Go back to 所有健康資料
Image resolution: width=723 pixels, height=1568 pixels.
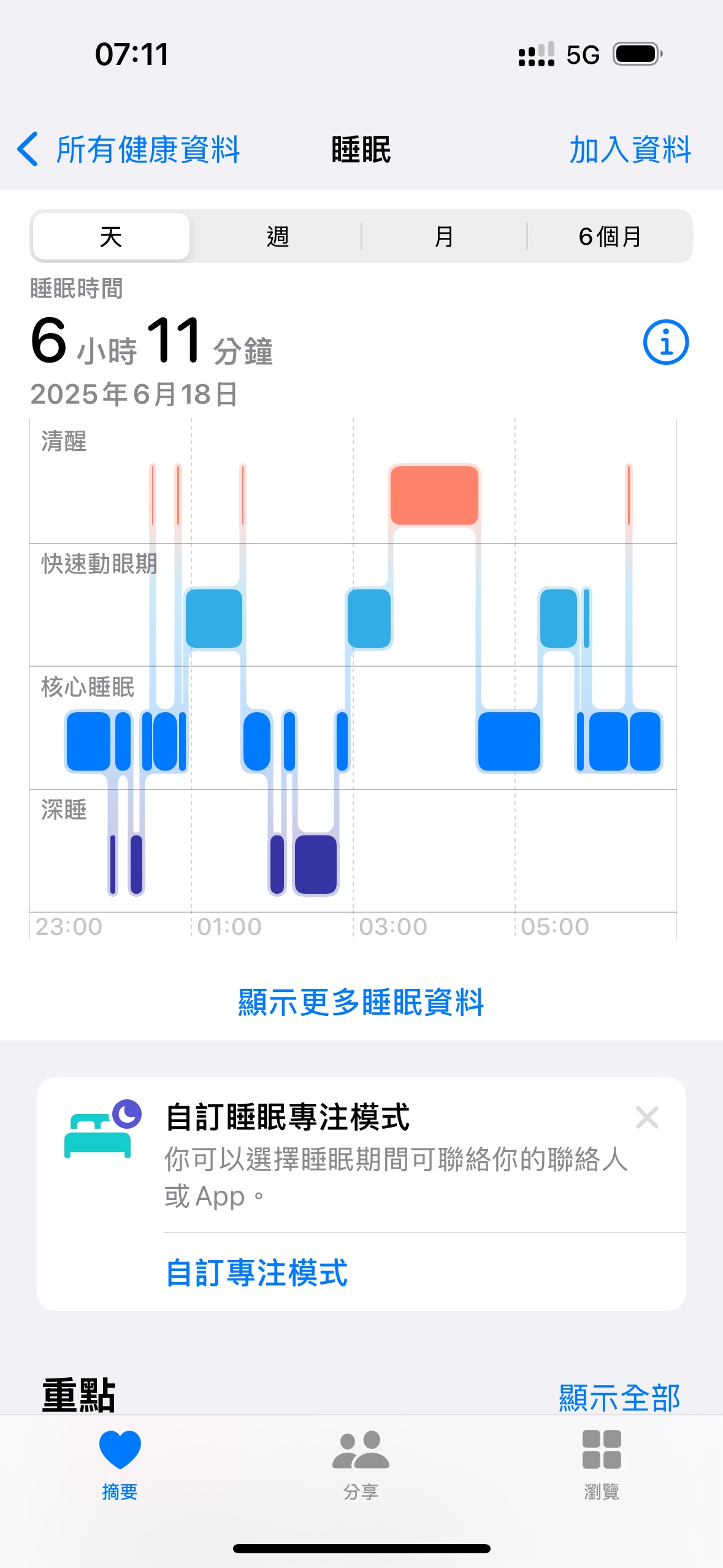tap(129, 150)
